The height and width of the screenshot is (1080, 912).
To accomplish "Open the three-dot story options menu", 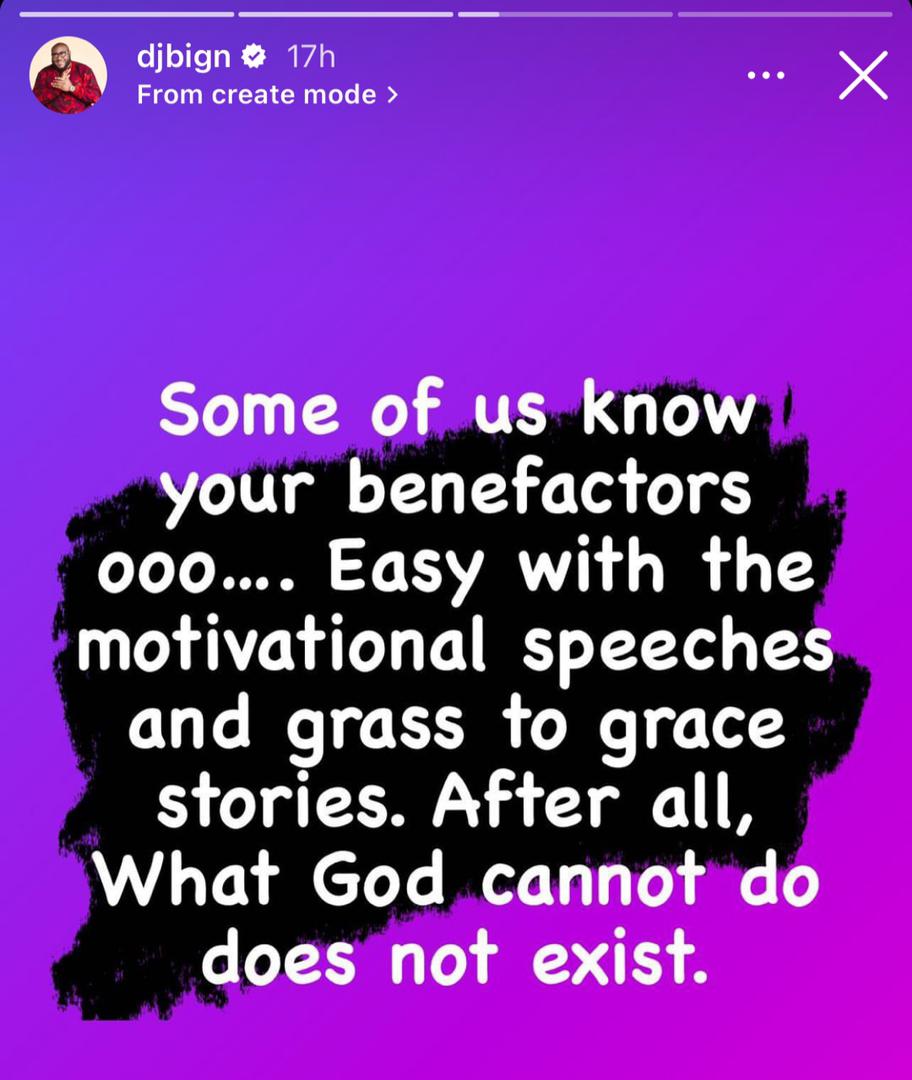I will click(x=766, y=76).
